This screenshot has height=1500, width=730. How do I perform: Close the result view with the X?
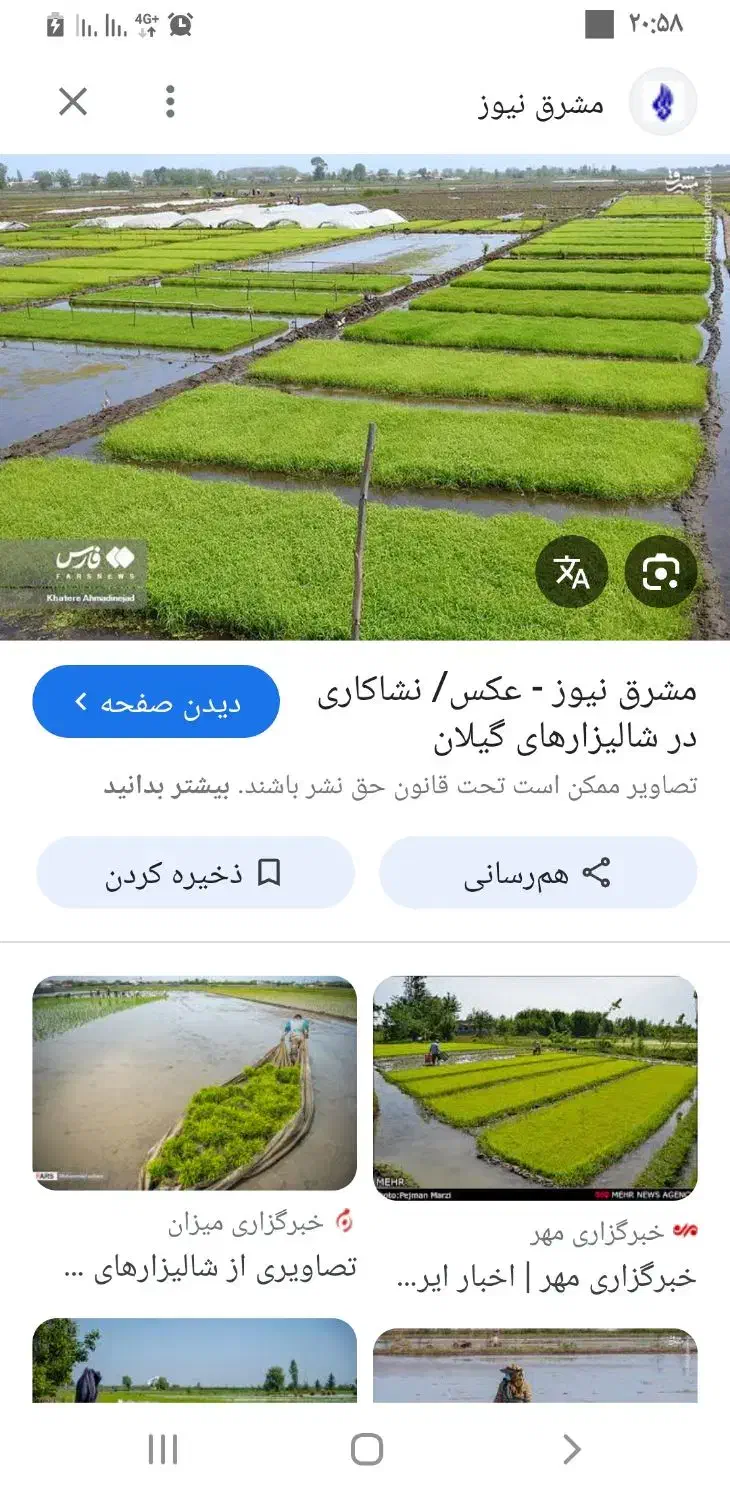click(x=72, y=100)
